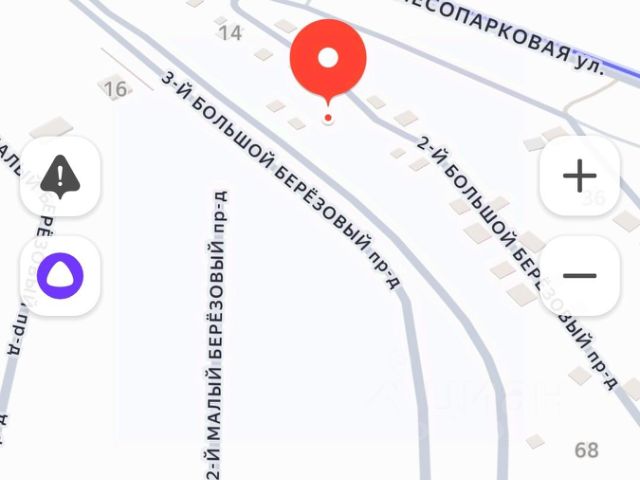Image resolution: width=640 pixels, height=480 pixels.
Task: Open the Alice voice assistant
Action: pyautogui.click(x=60, y=275)
